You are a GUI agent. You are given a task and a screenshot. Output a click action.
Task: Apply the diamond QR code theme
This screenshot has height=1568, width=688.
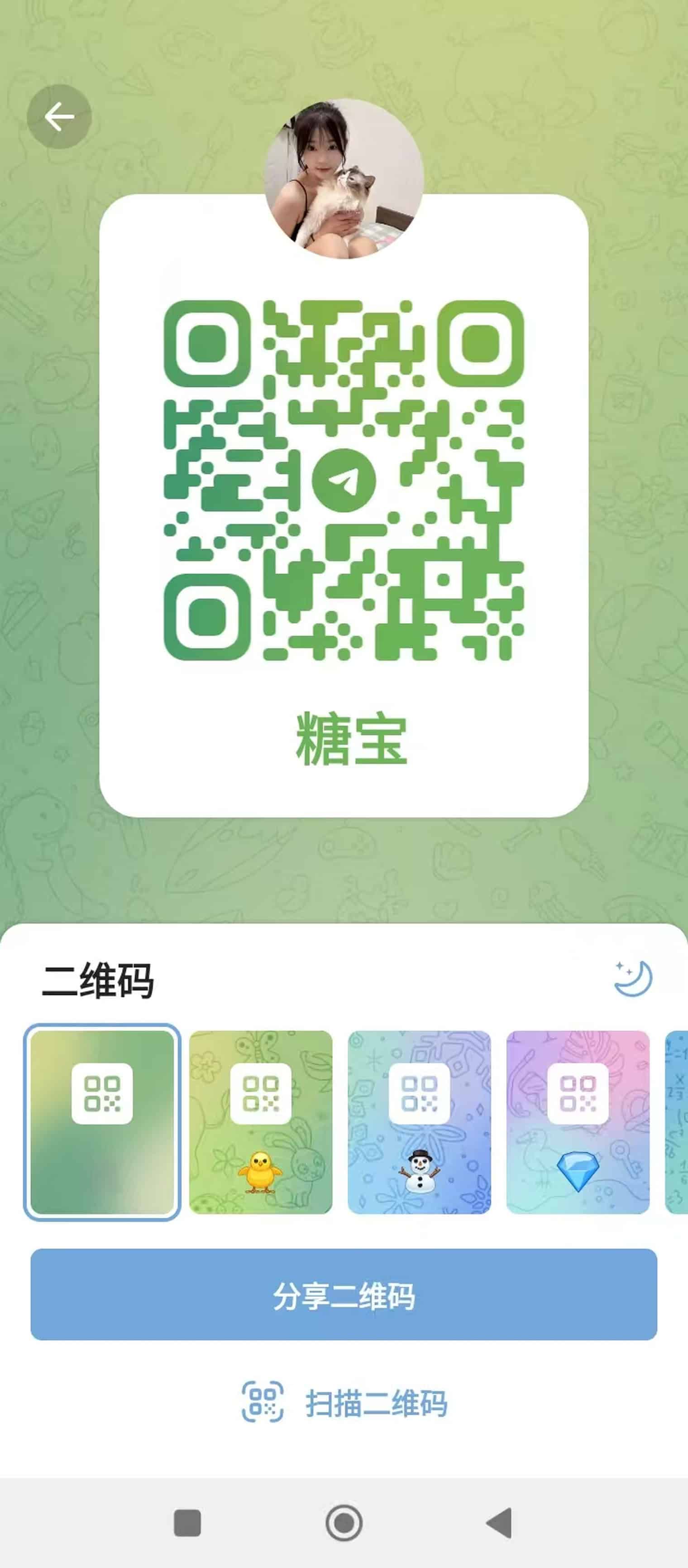pos(577,1122)
